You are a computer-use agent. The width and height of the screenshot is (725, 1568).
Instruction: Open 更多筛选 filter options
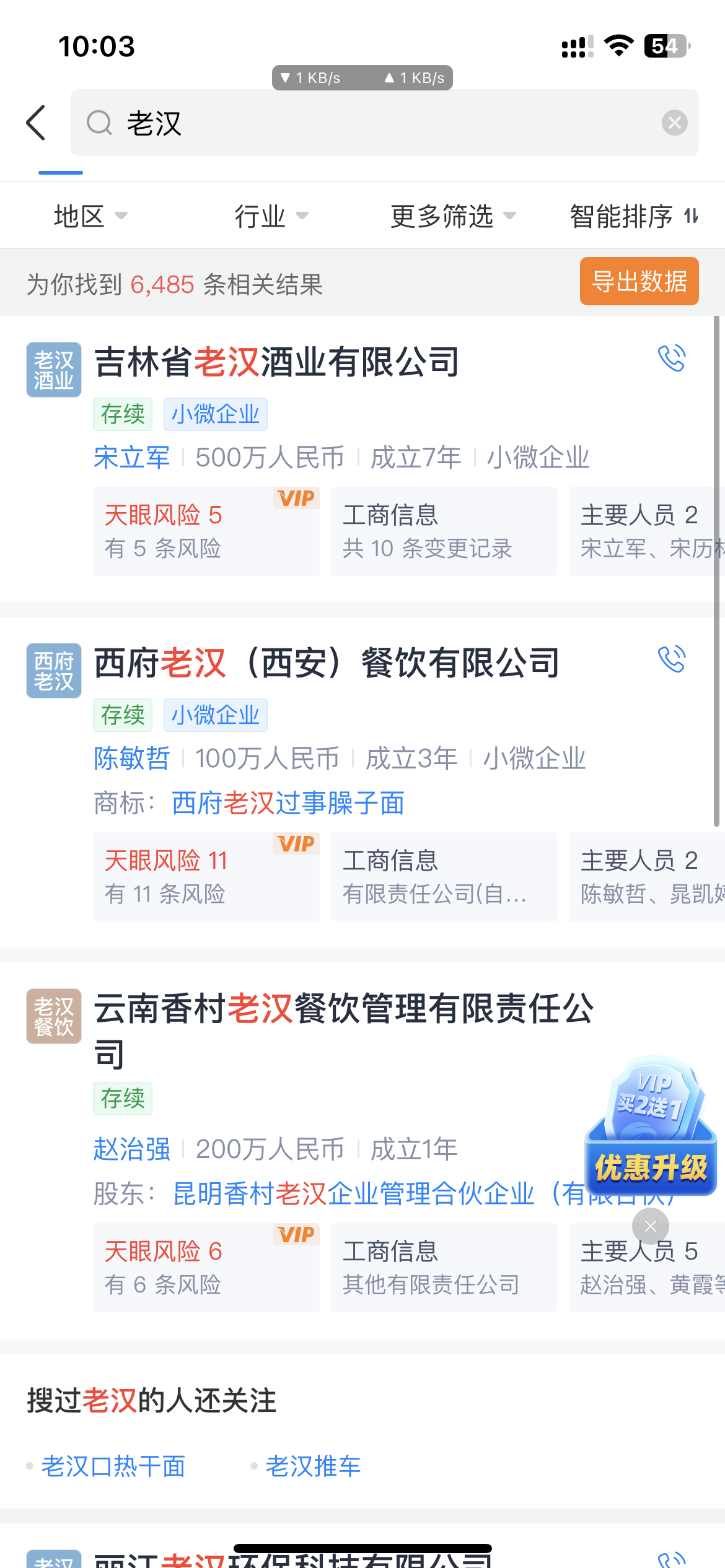[452, 216]
